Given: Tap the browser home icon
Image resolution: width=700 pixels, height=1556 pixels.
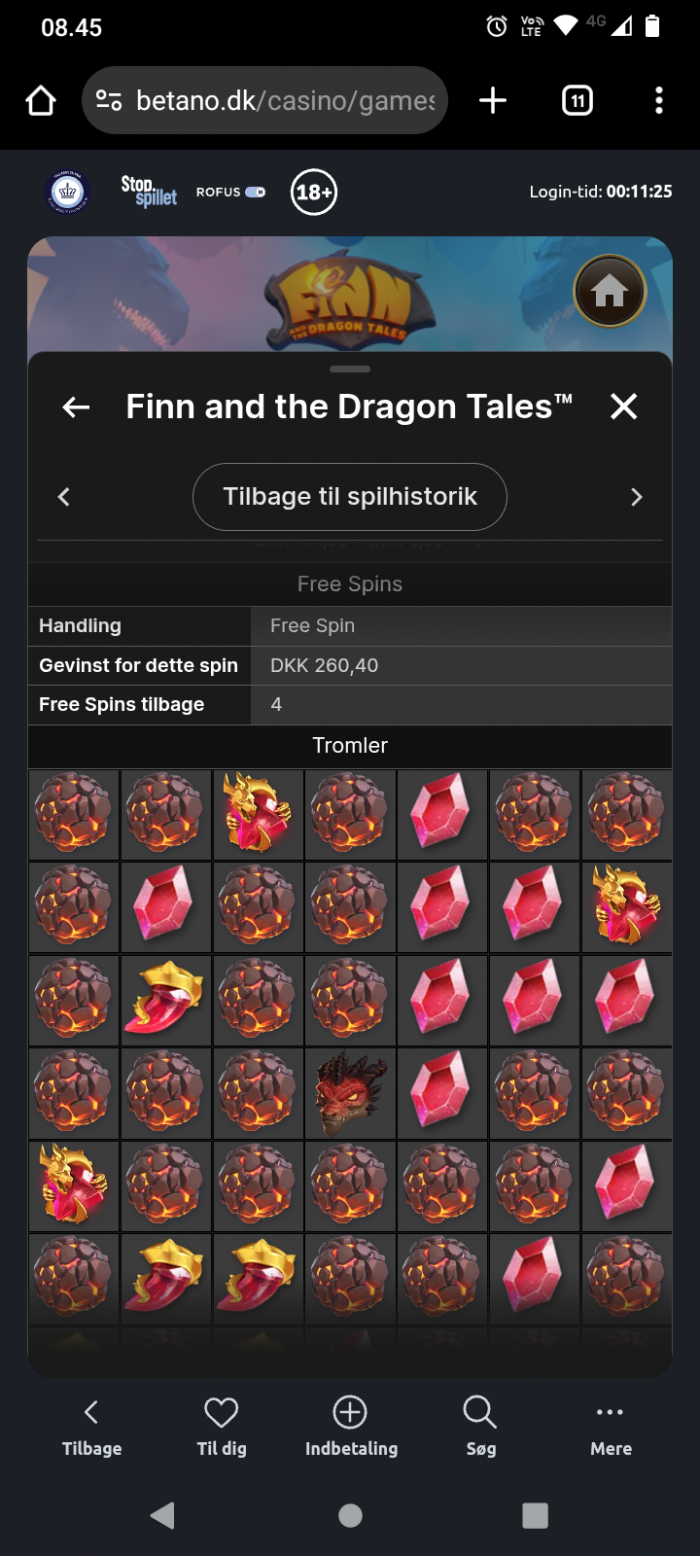Looking at the screenshot, I should click(x=41, y=101).
